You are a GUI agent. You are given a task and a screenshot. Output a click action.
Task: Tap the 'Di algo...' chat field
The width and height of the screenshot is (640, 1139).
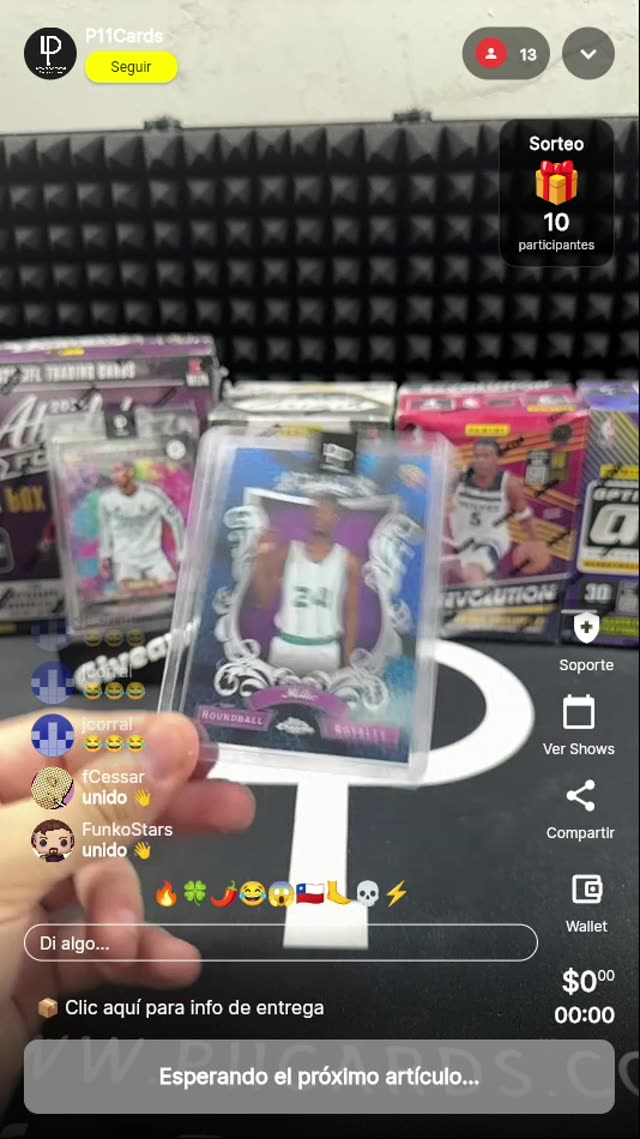(x=280, y=943)
